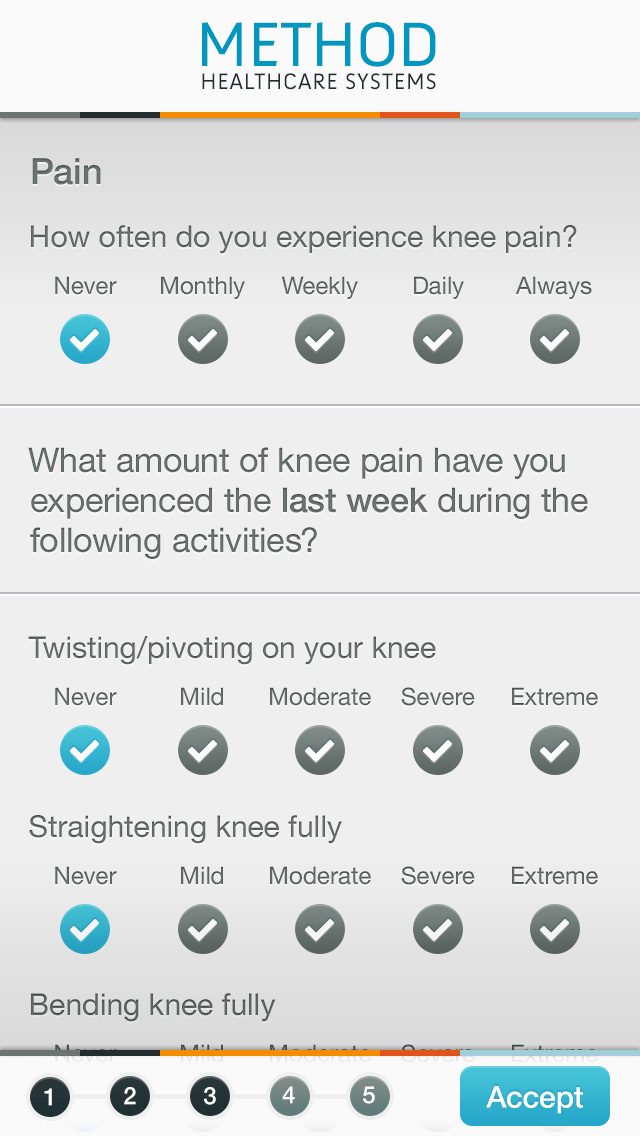Select Never for knee pain frequency
This screenshot has width=640, height=1136.
85,339
